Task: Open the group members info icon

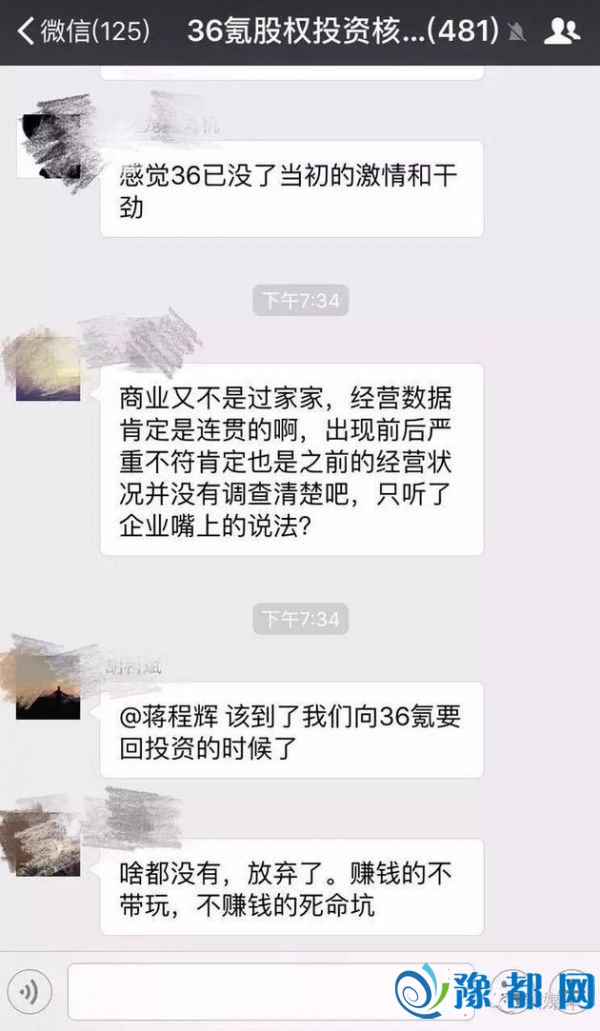Action: coord(562,32)
